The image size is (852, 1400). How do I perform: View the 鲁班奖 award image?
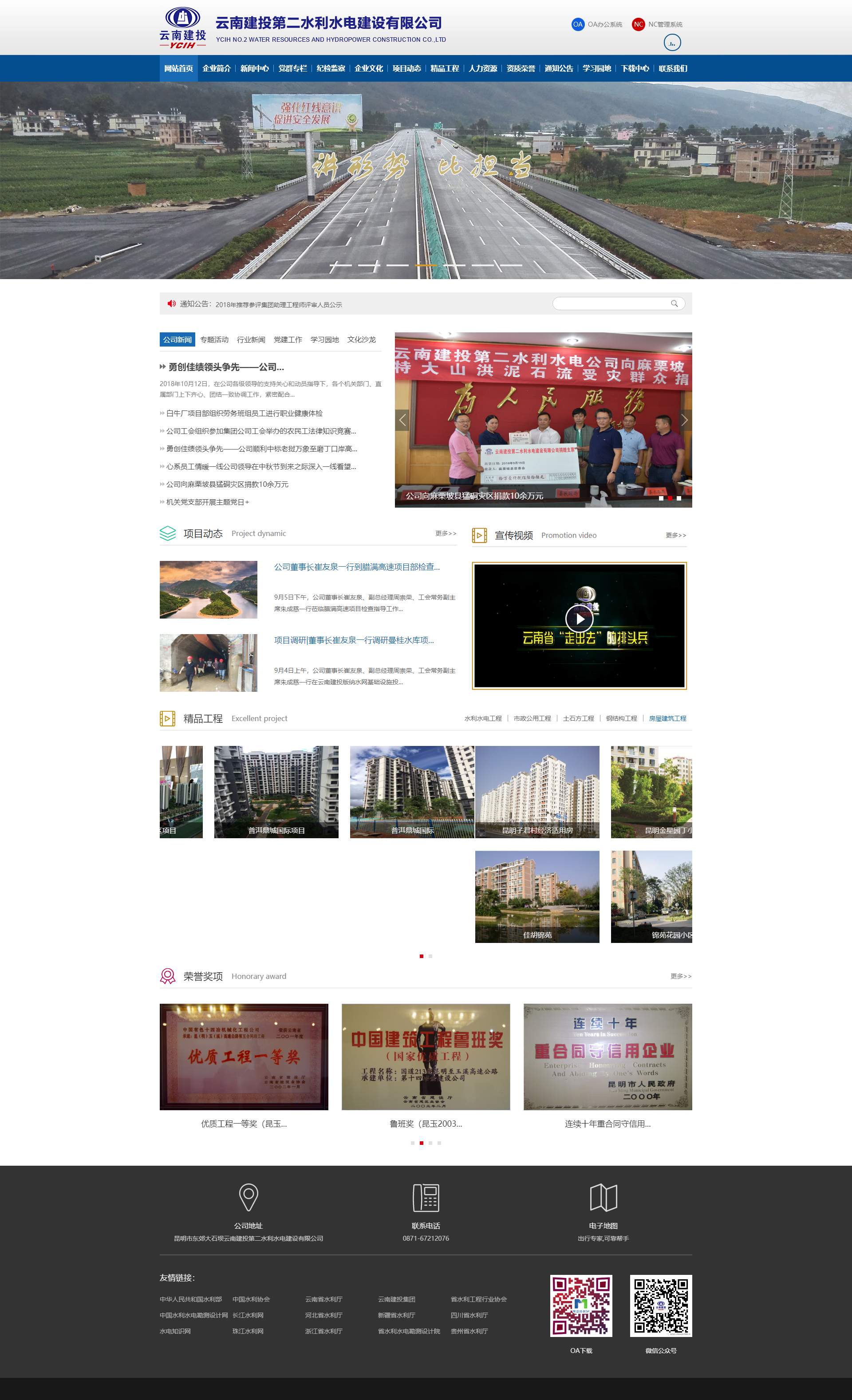(425, 1057)
